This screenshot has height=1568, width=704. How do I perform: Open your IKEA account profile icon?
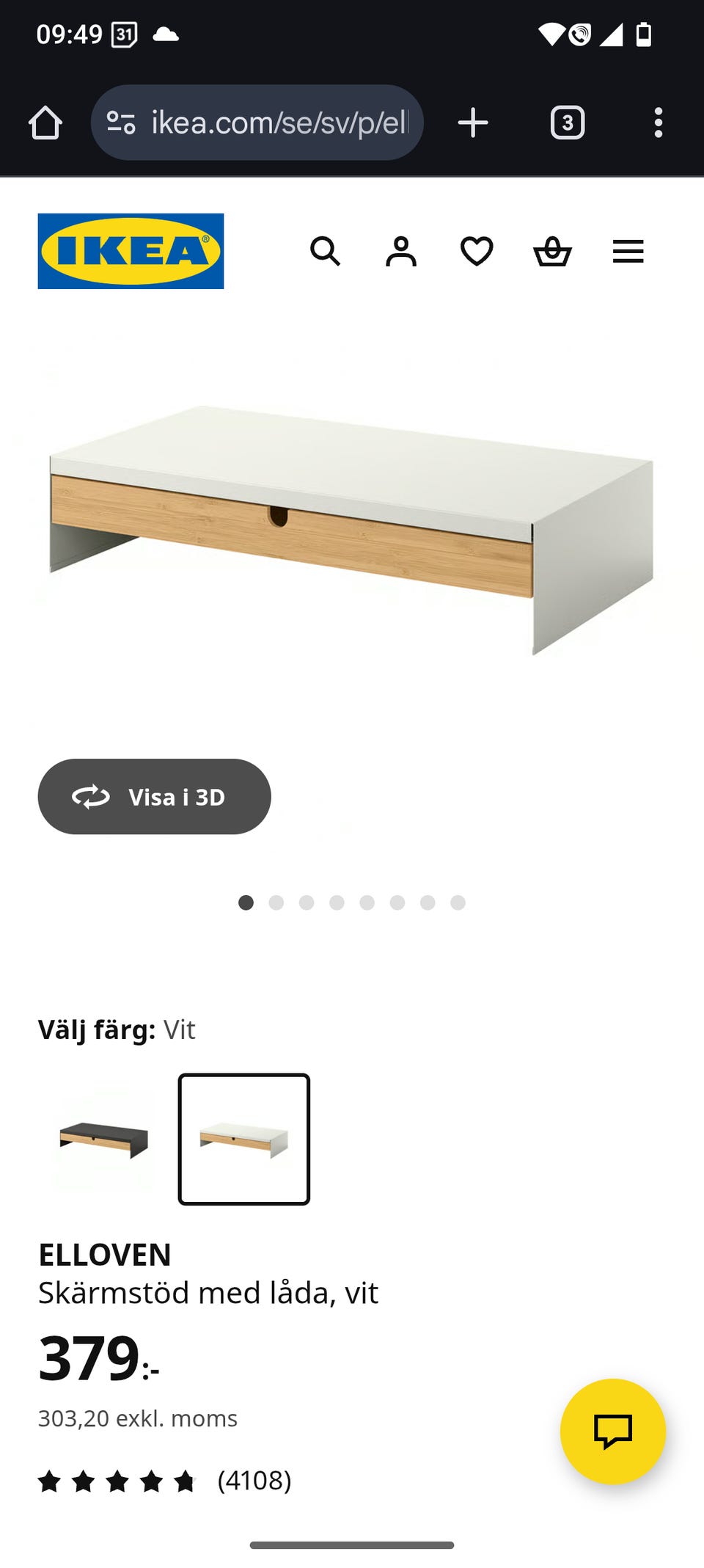pos(400,252)
